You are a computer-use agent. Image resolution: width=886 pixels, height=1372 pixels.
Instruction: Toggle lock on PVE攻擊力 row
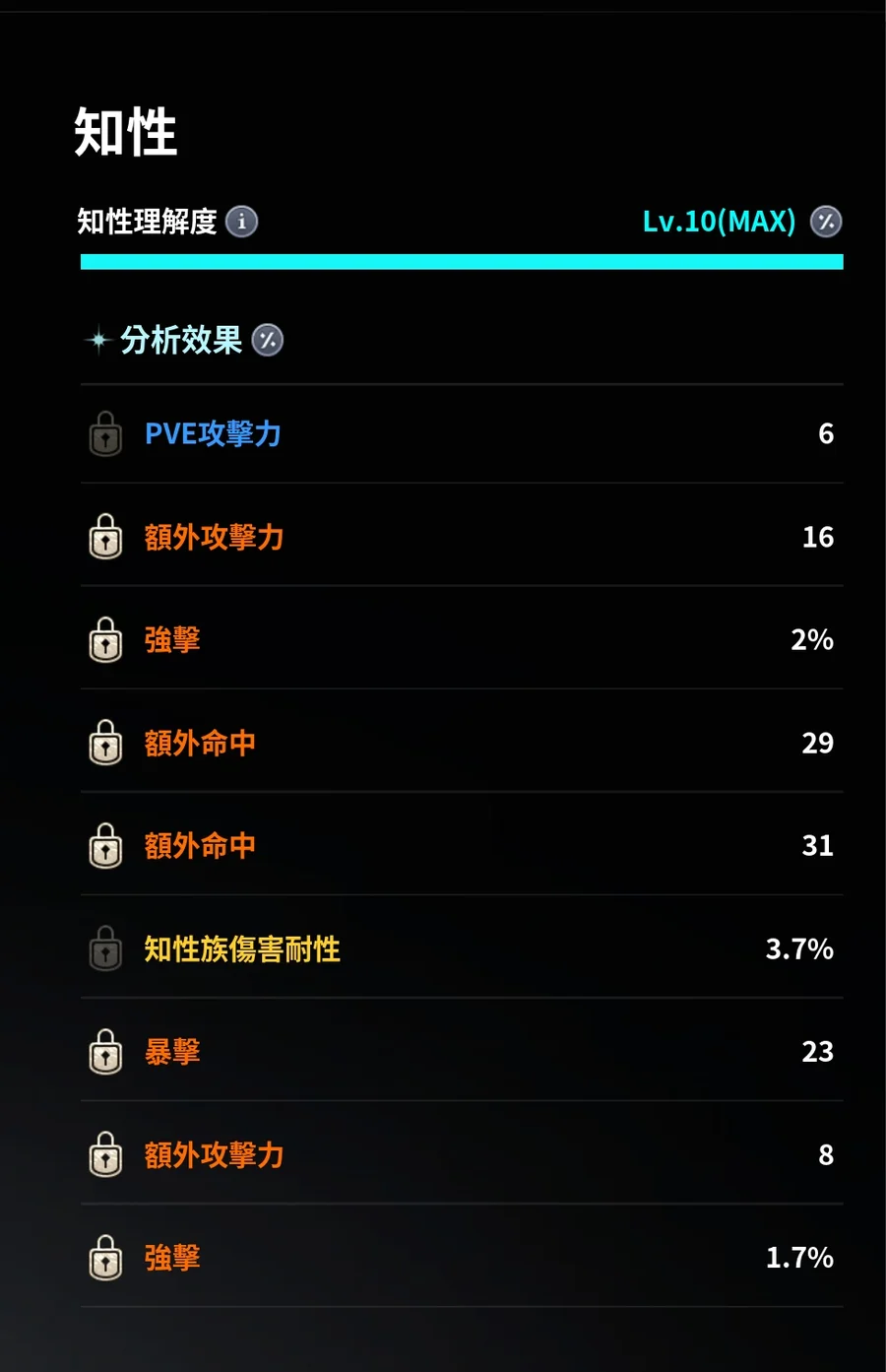click(x=105, y=434)
